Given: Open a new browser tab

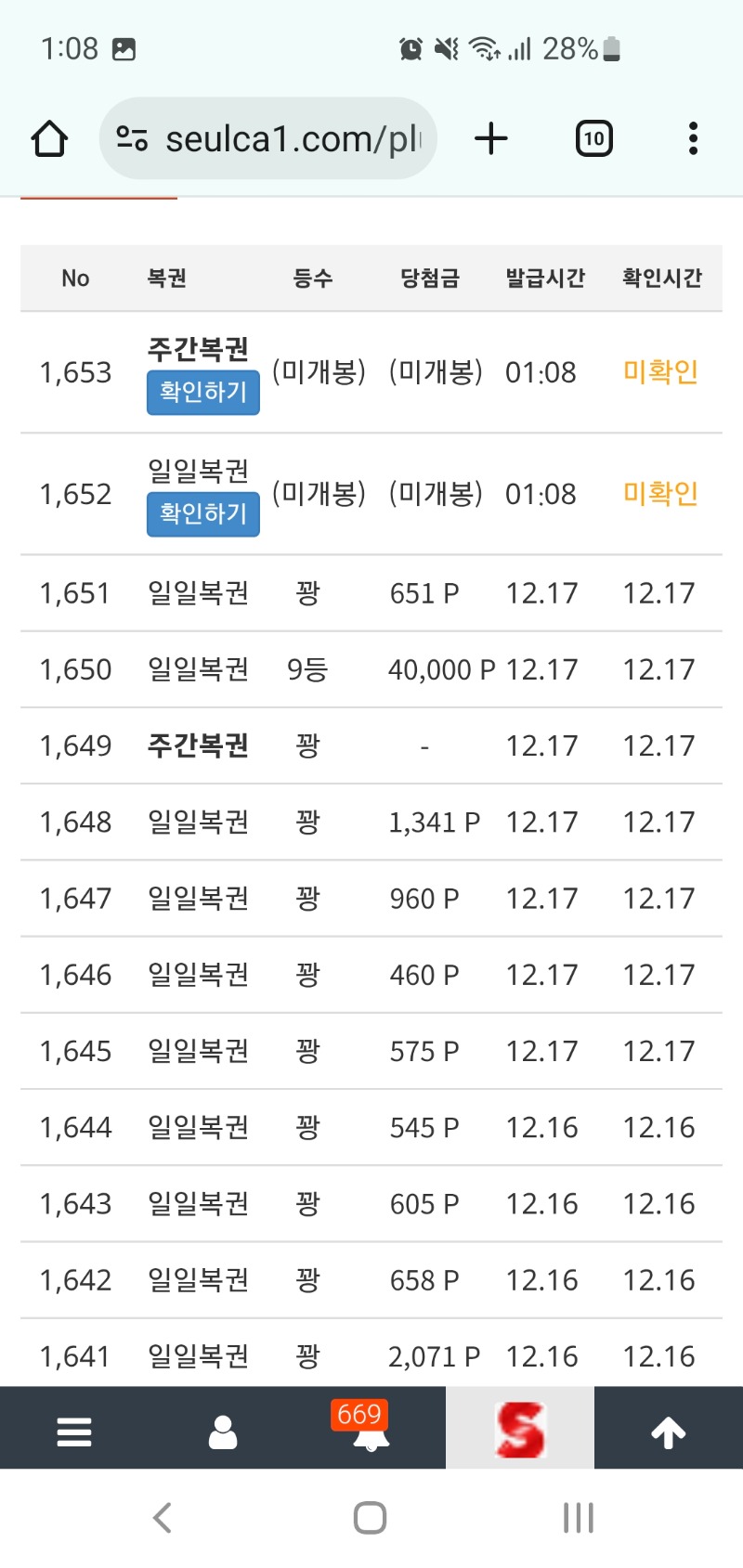Looking at the screenshot, I should (x=491, y=139).
